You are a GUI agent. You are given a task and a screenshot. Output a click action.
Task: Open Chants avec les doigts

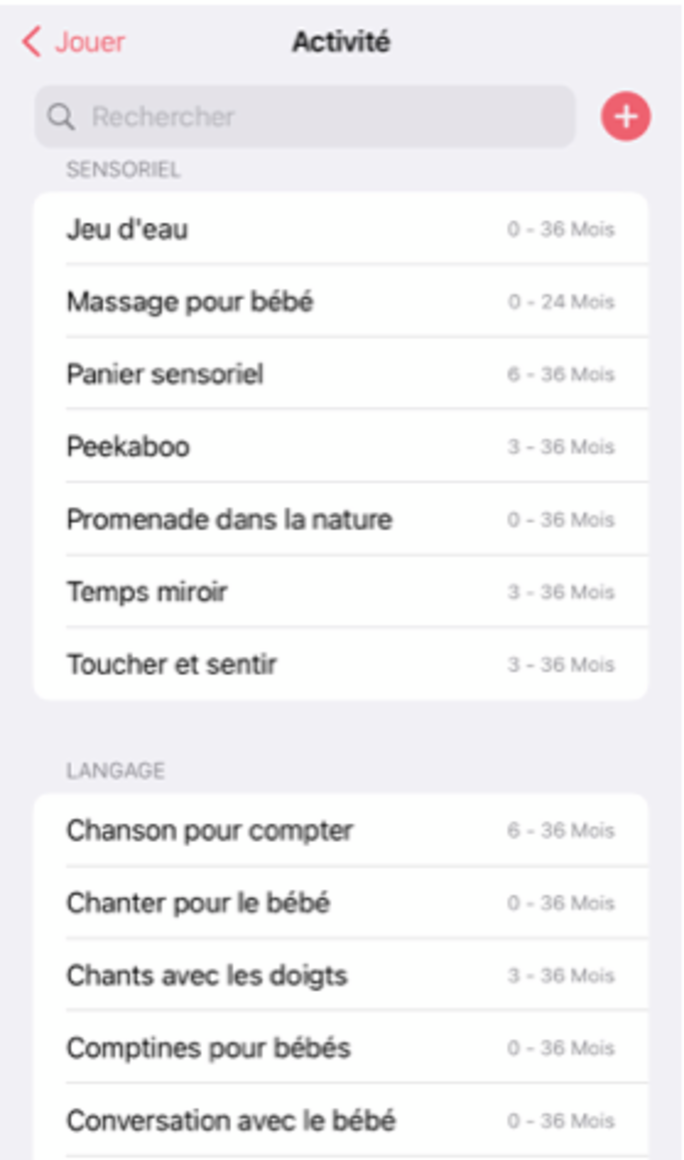coord(340,975)
